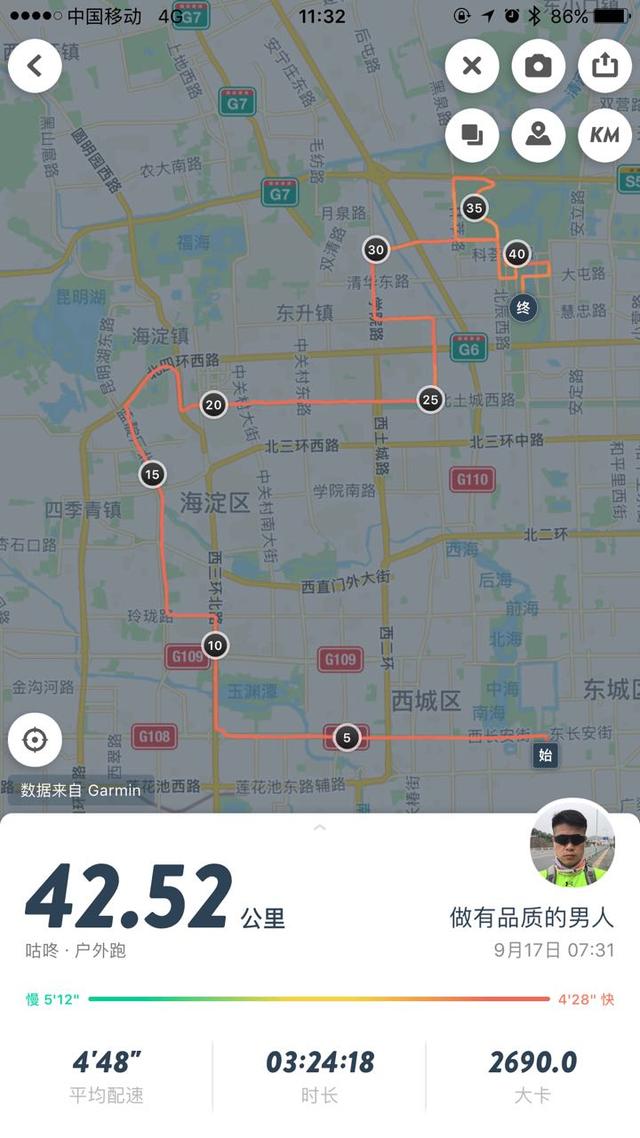This screenshot has height=1138, width=640.
Task: Recenter the map on the route
Action: pyautogui.click(x=35, y=740)
